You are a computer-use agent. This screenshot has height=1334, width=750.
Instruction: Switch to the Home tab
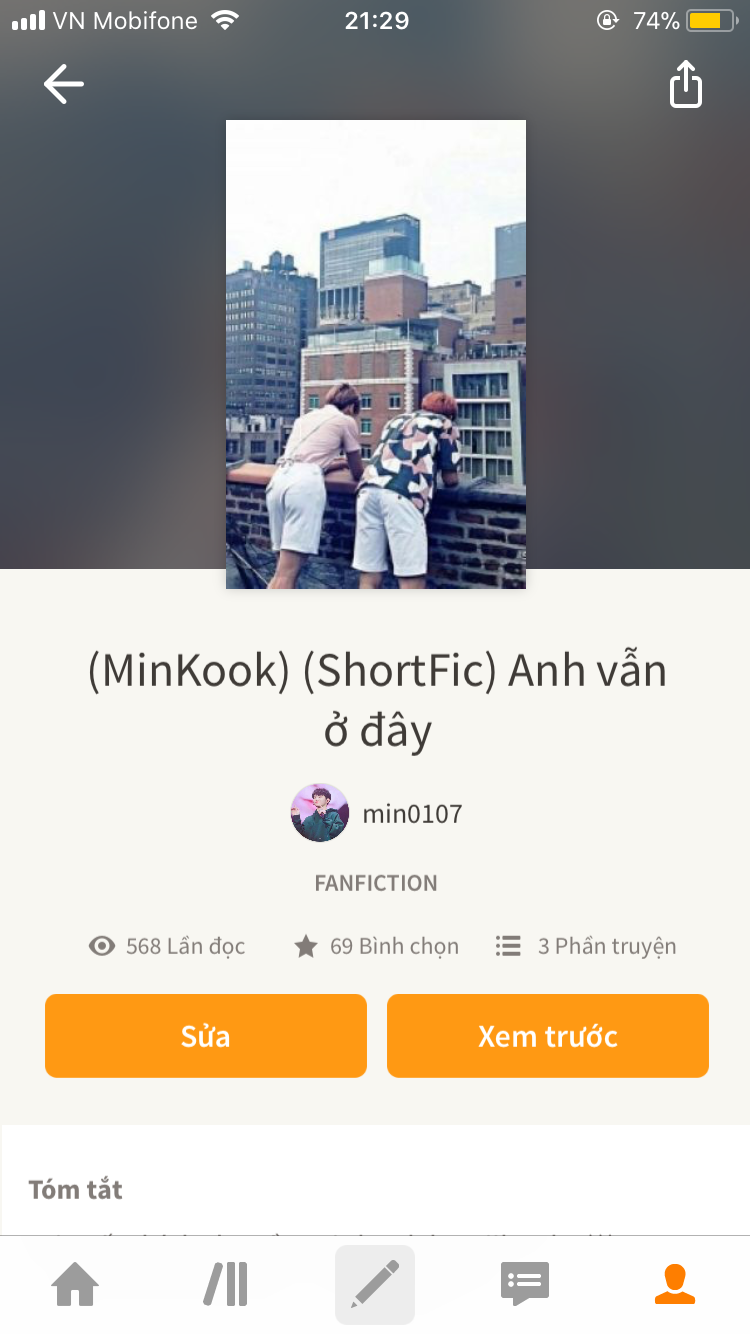tap(76, 1284)
